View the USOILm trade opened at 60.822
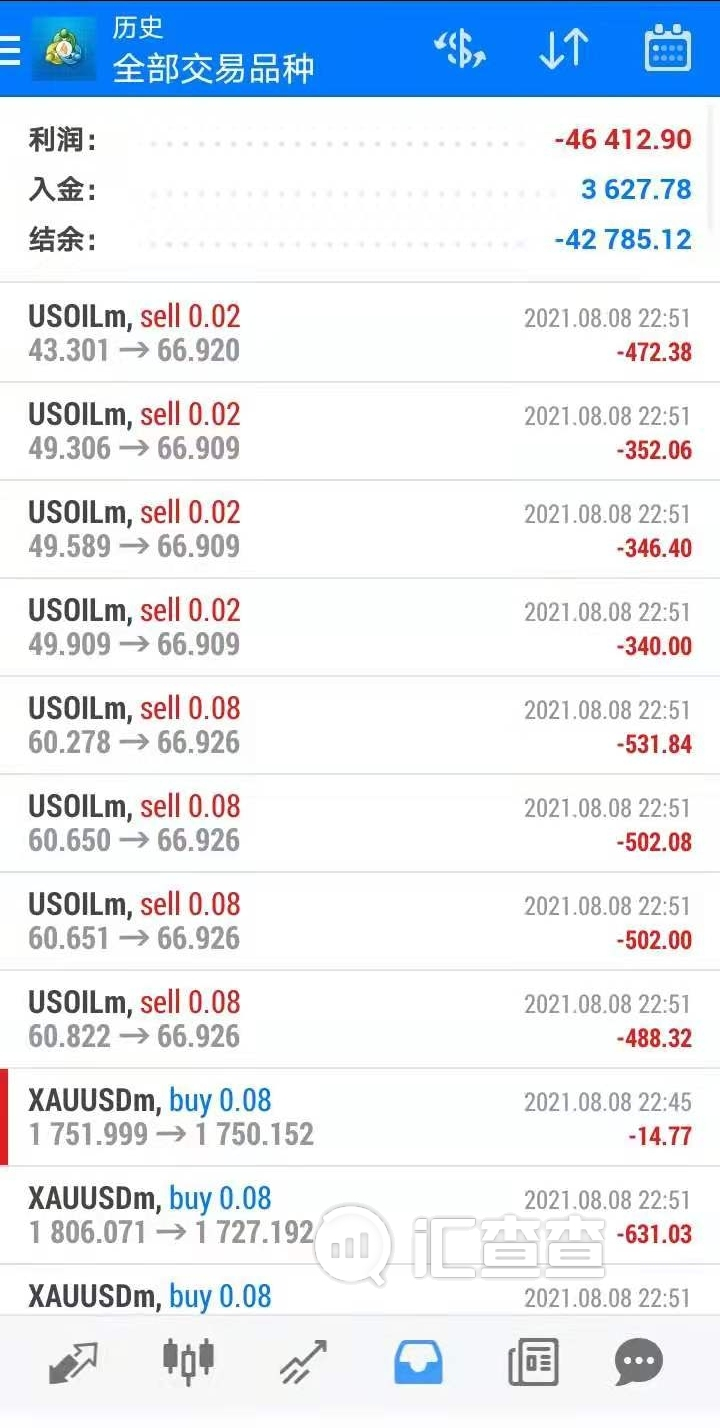 tap(360, 1019)
